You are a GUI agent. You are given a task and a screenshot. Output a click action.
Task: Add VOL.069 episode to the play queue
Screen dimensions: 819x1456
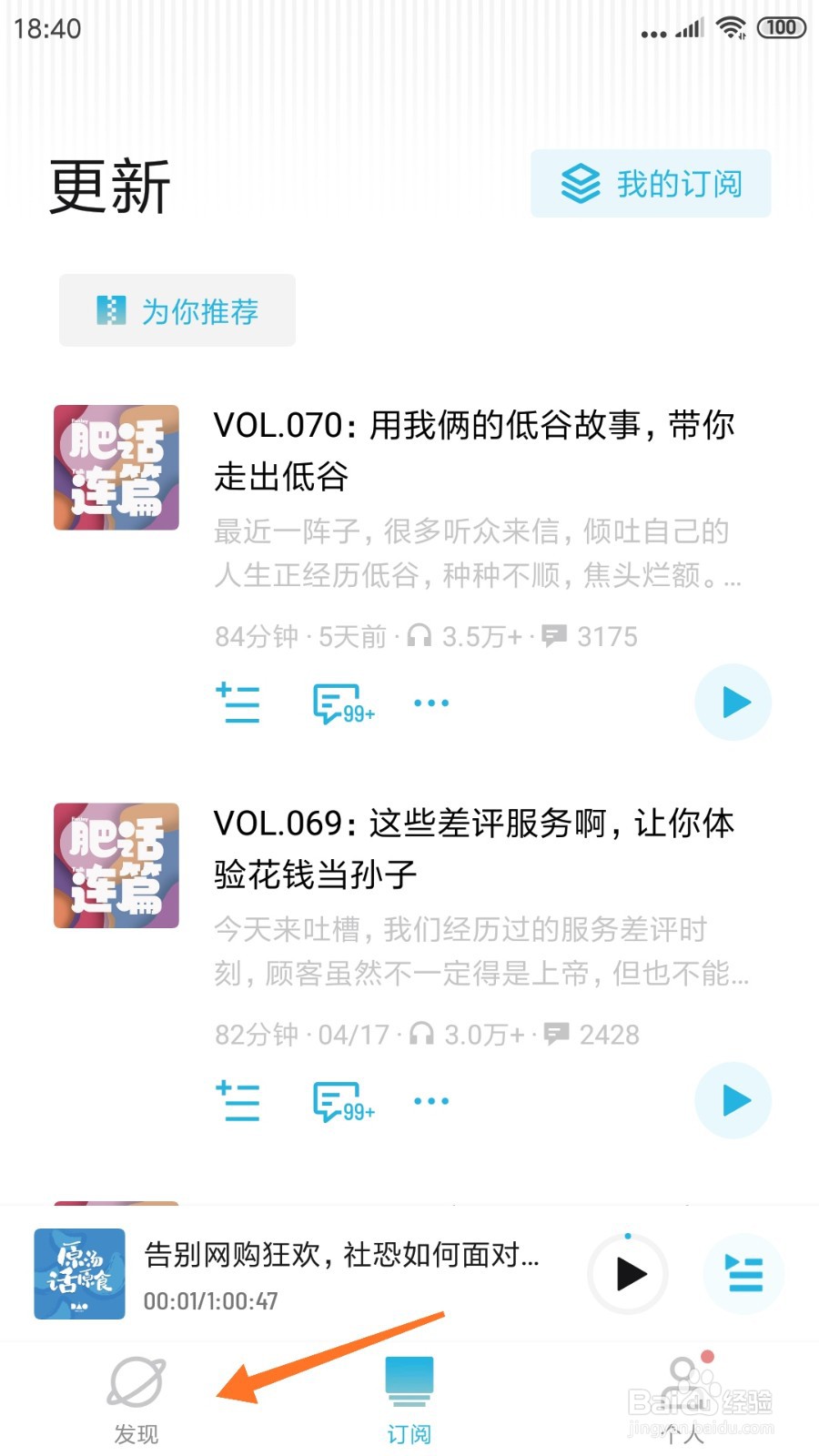(238, 1101)
